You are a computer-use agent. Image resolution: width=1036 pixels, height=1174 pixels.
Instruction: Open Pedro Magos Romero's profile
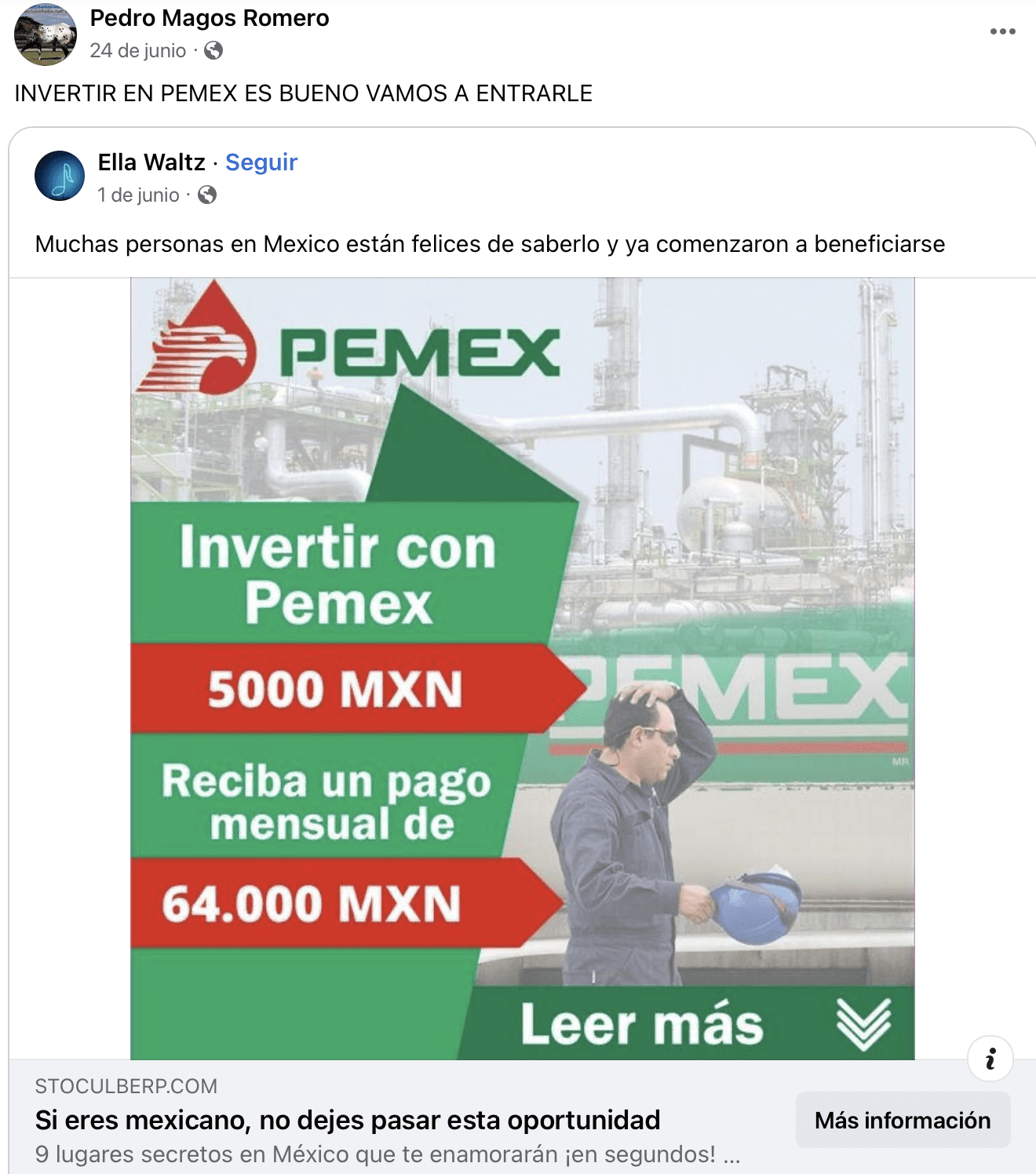210,18
